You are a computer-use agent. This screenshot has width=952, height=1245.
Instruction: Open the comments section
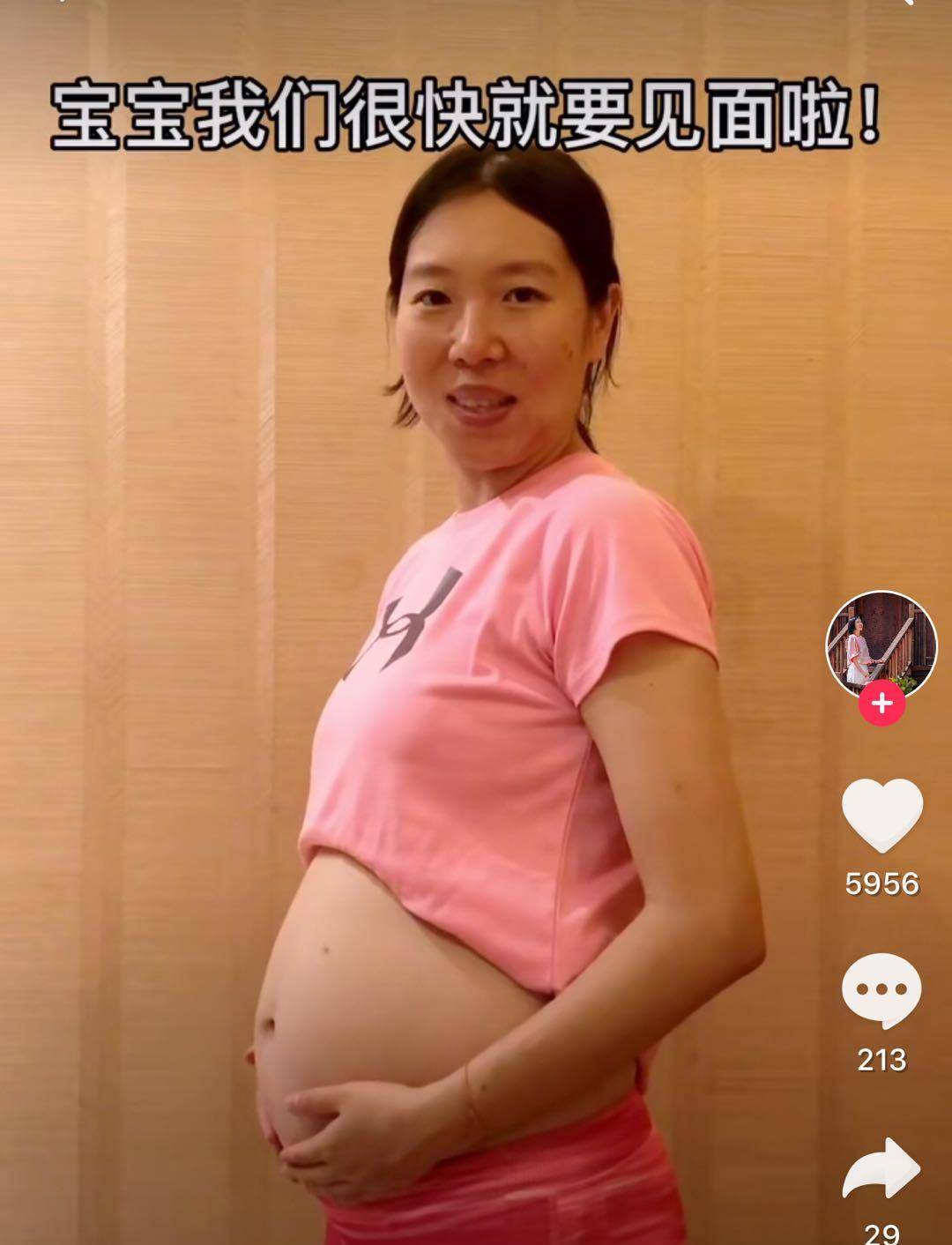(x=881, y=989)
